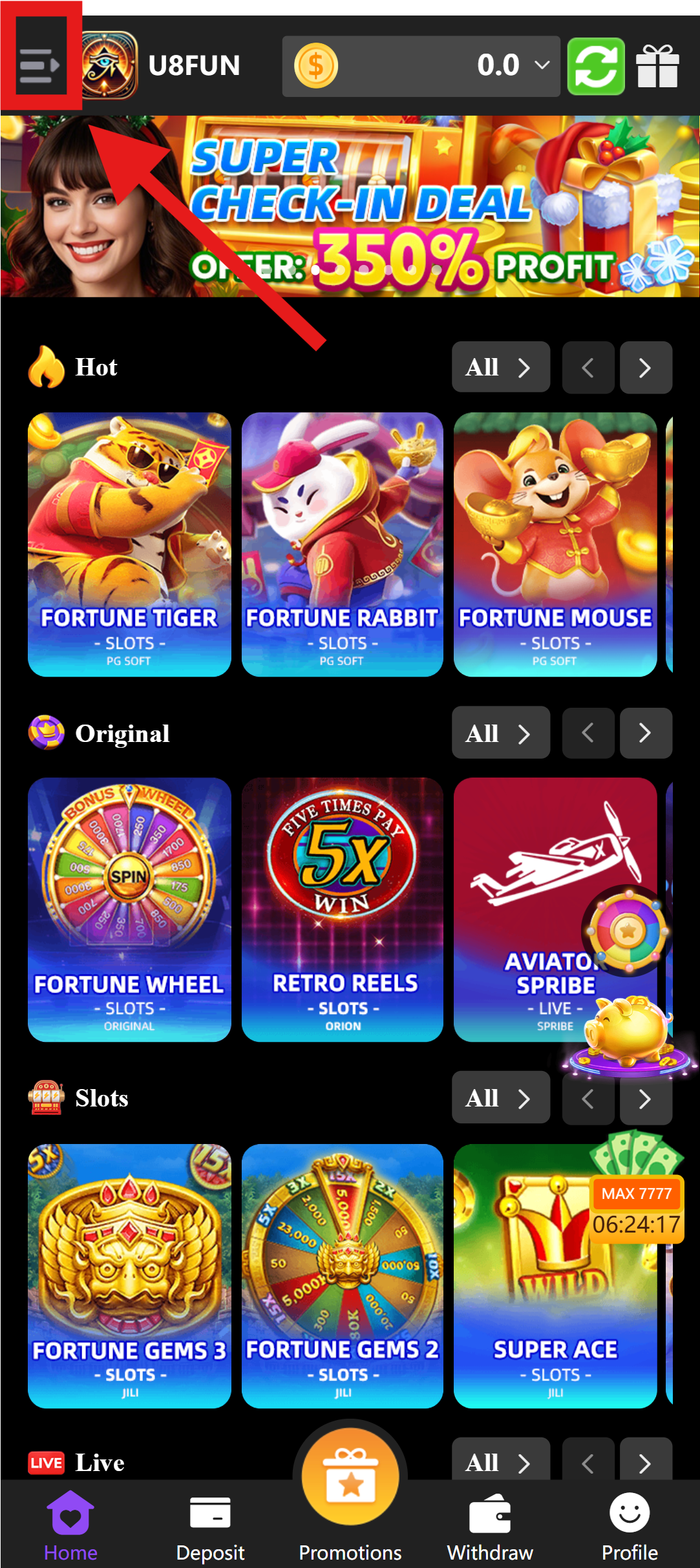Open the Super Check-In Deal banner
The image size is (700, 1568).
coord(350,206)
